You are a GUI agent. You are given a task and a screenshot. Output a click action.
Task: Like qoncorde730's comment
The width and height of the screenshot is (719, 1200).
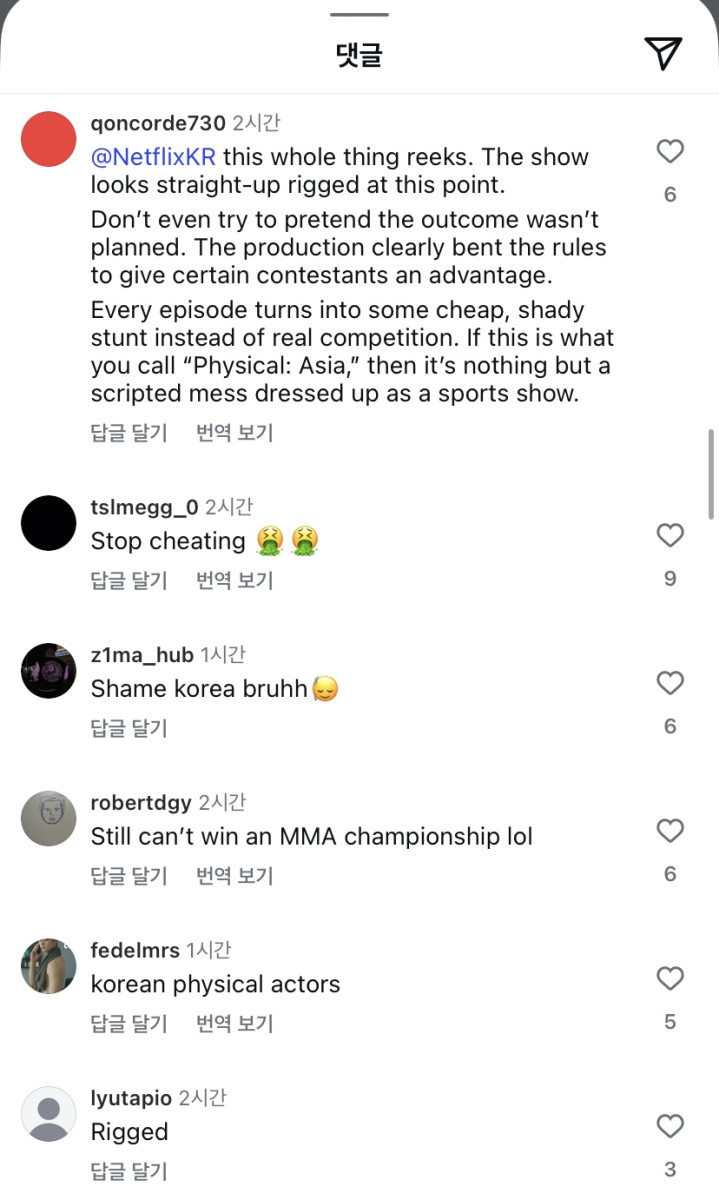(x=669, y=152)
